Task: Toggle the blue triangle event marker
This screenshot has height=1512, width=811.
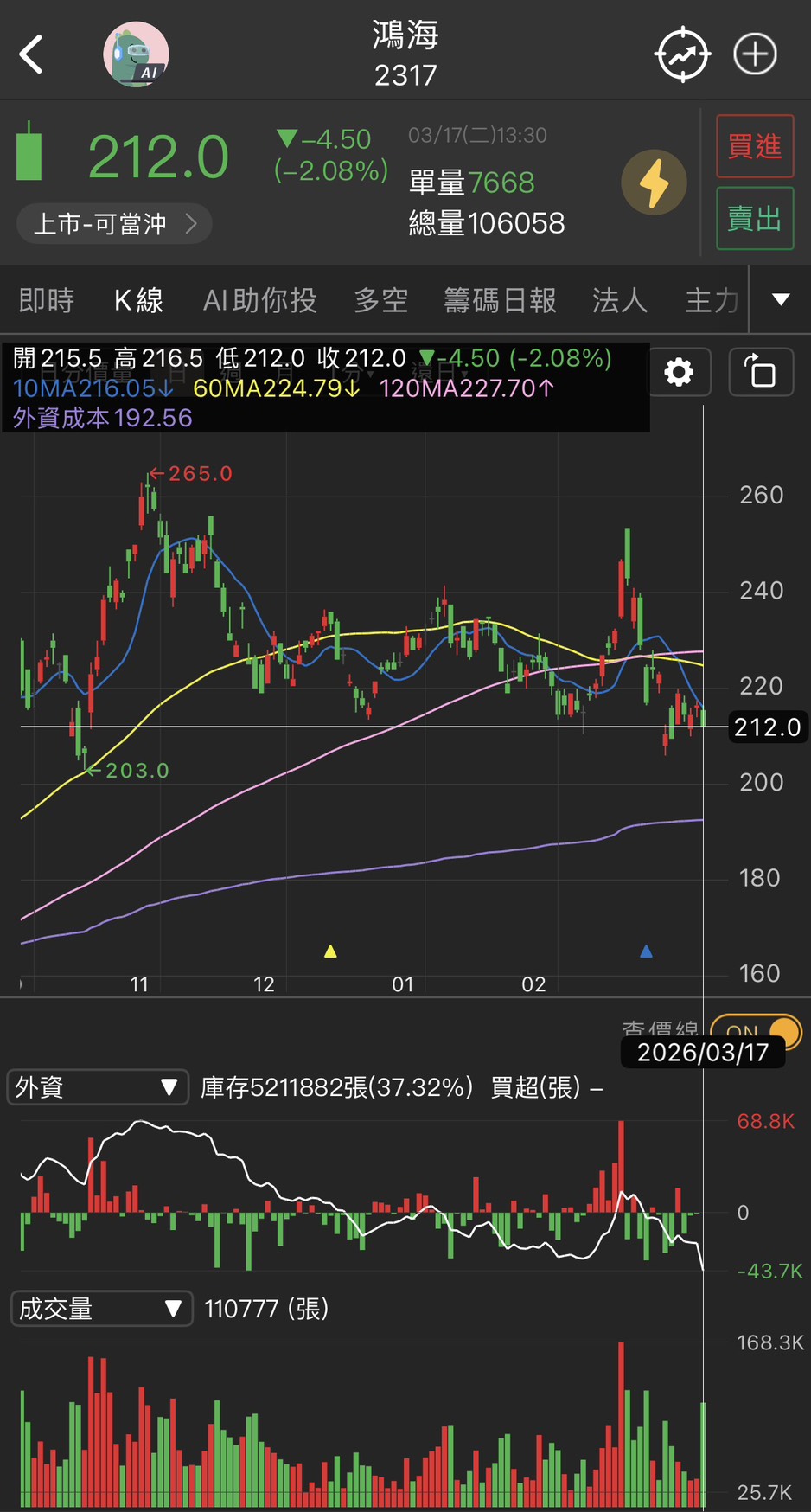Action: (647, 951)
